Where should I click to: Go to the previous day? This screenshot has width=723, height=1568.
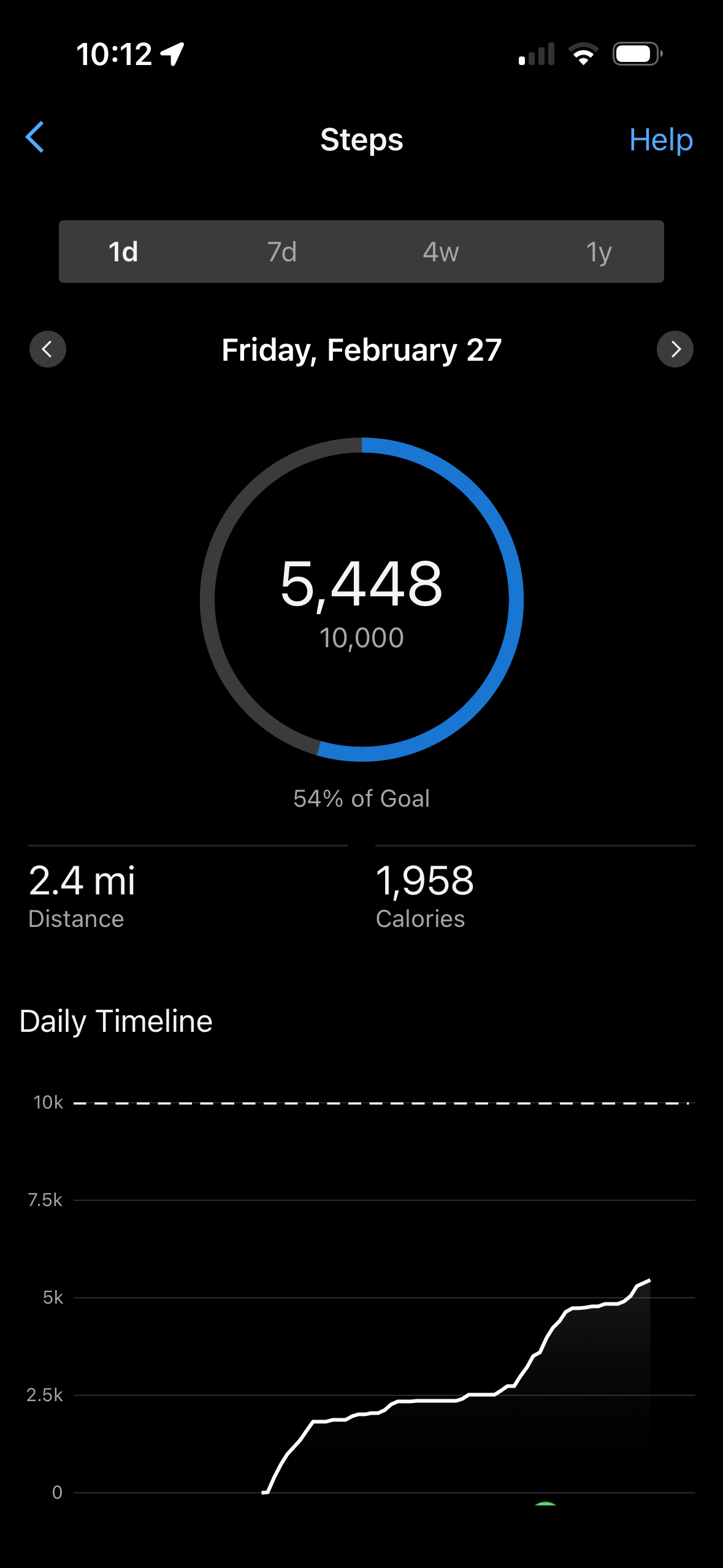coord(48,349)
